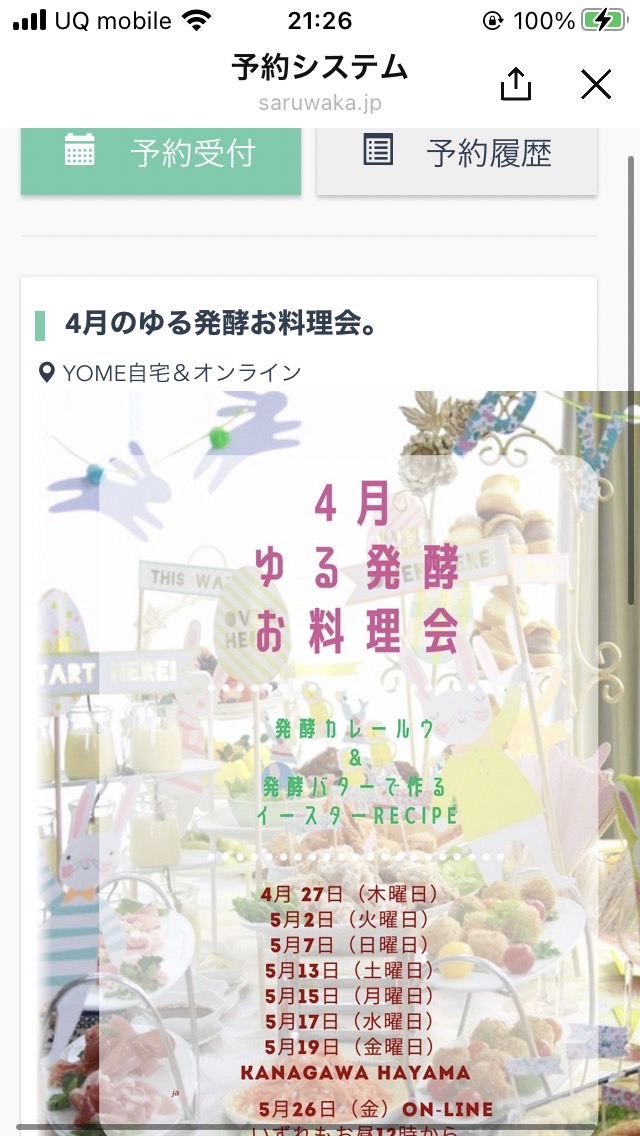The width and height of the screenshot is (640, 1136).
Task: Share this reservation page
Action: click(516, 84)
